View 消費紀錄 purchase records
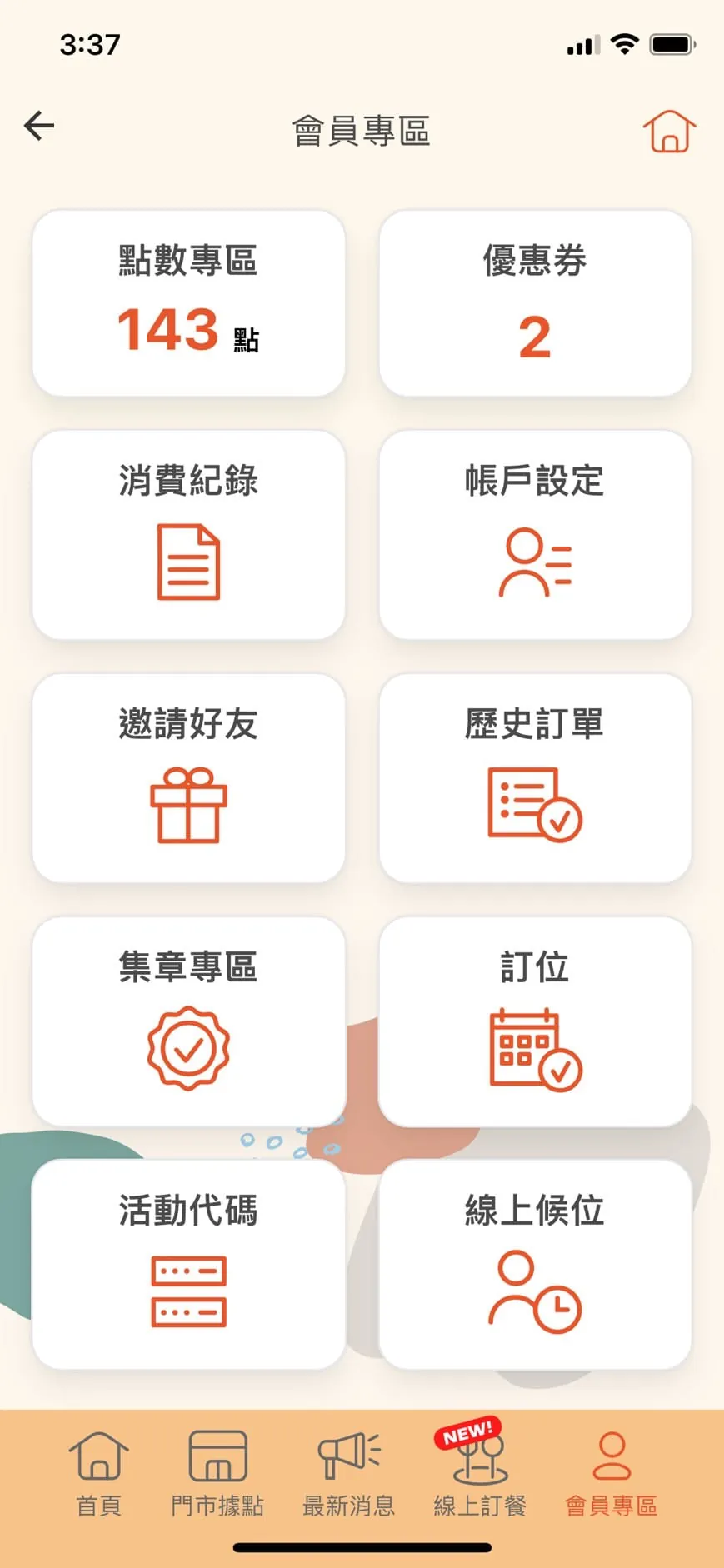This screenshot has height=1568, width=724. coord(188,535)
